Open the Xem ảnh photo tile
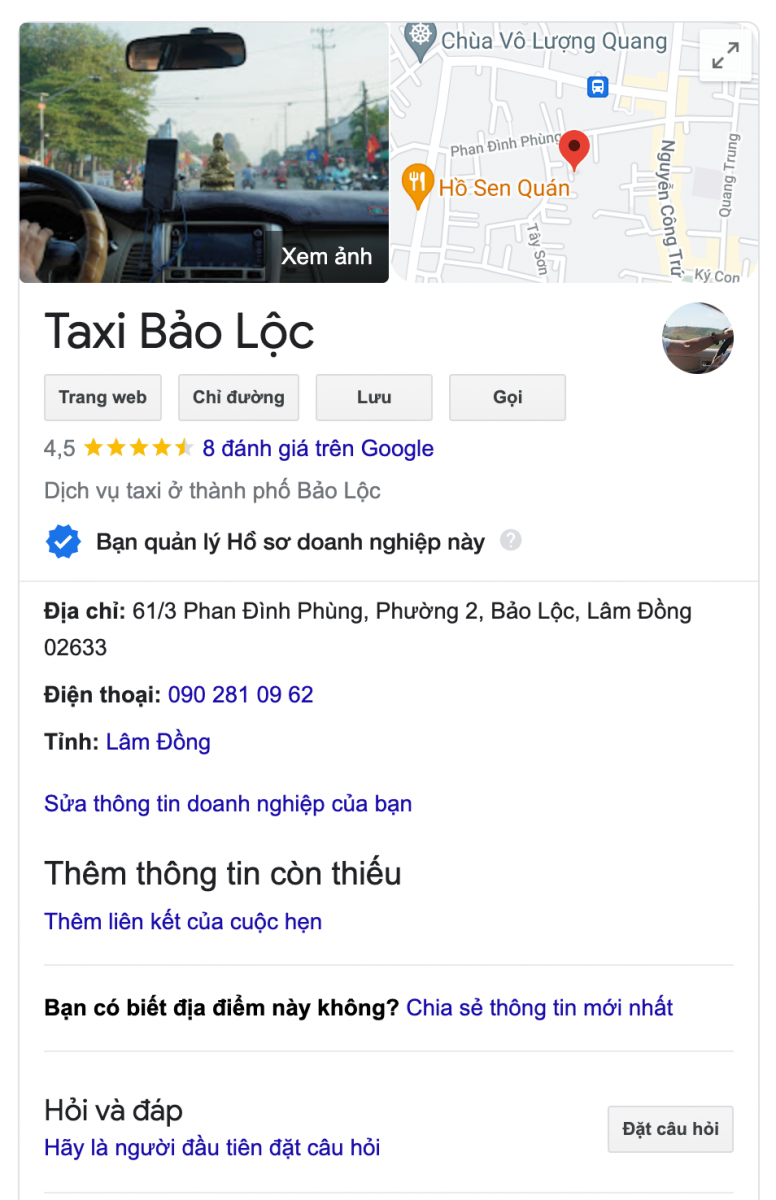The image size is (776, 1200). (x=204, y=153)
